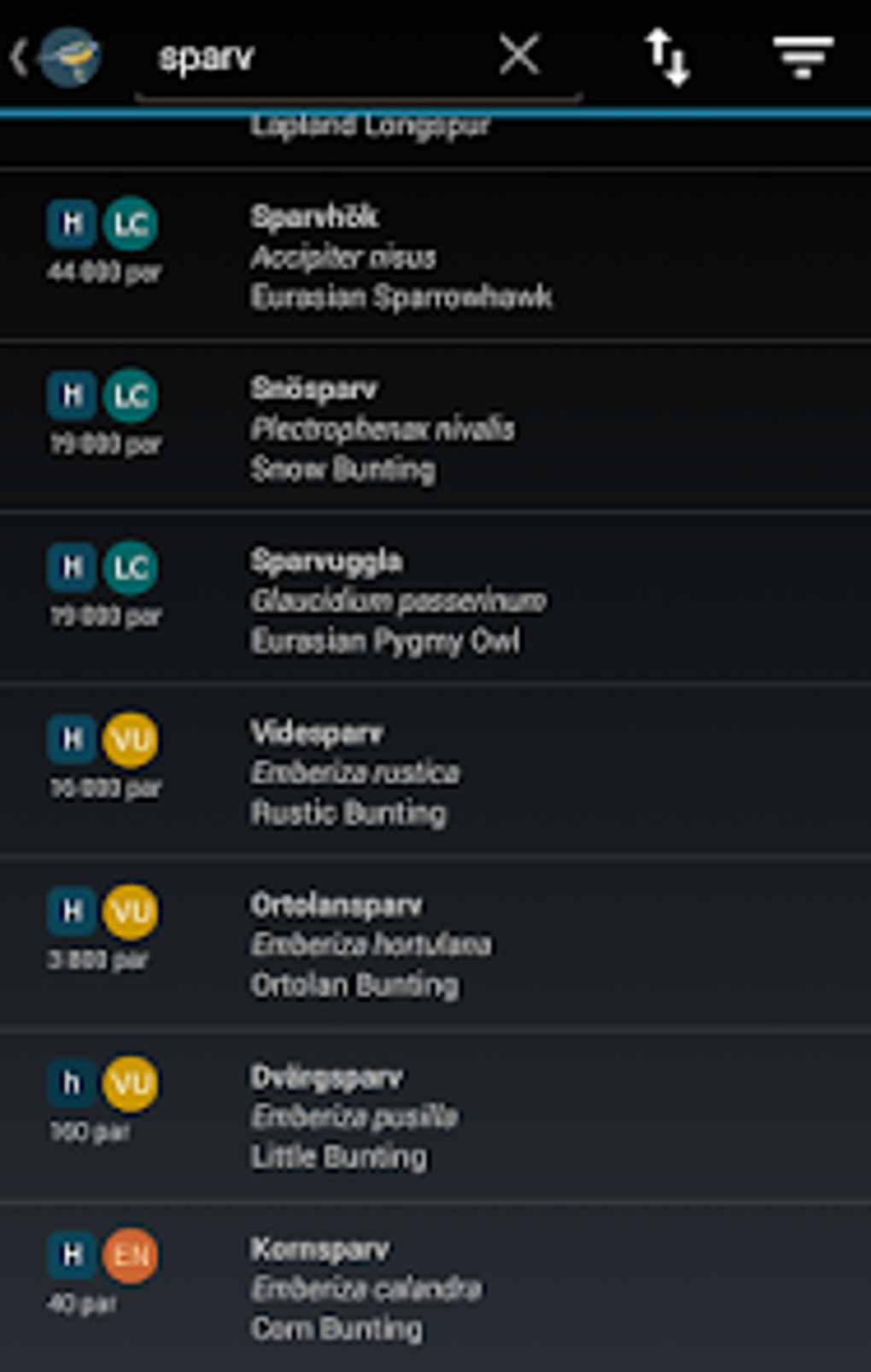The image size is (871, 1372).
Task: Go back via the app icon arrow
Action: tap(55, 56)
